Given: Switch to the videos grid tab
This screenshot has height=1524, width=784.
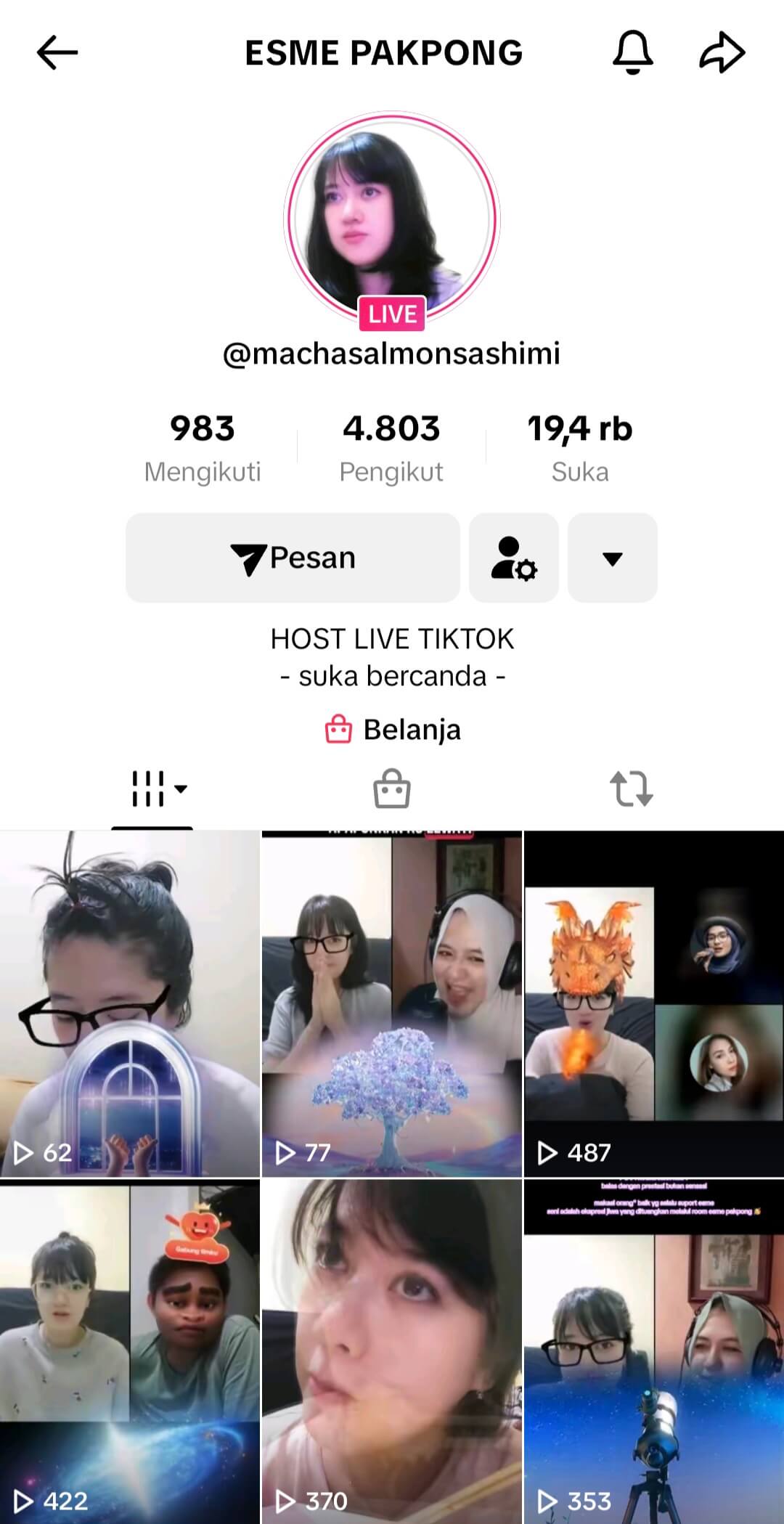Looking at the screenshot, I should [152, 789].
